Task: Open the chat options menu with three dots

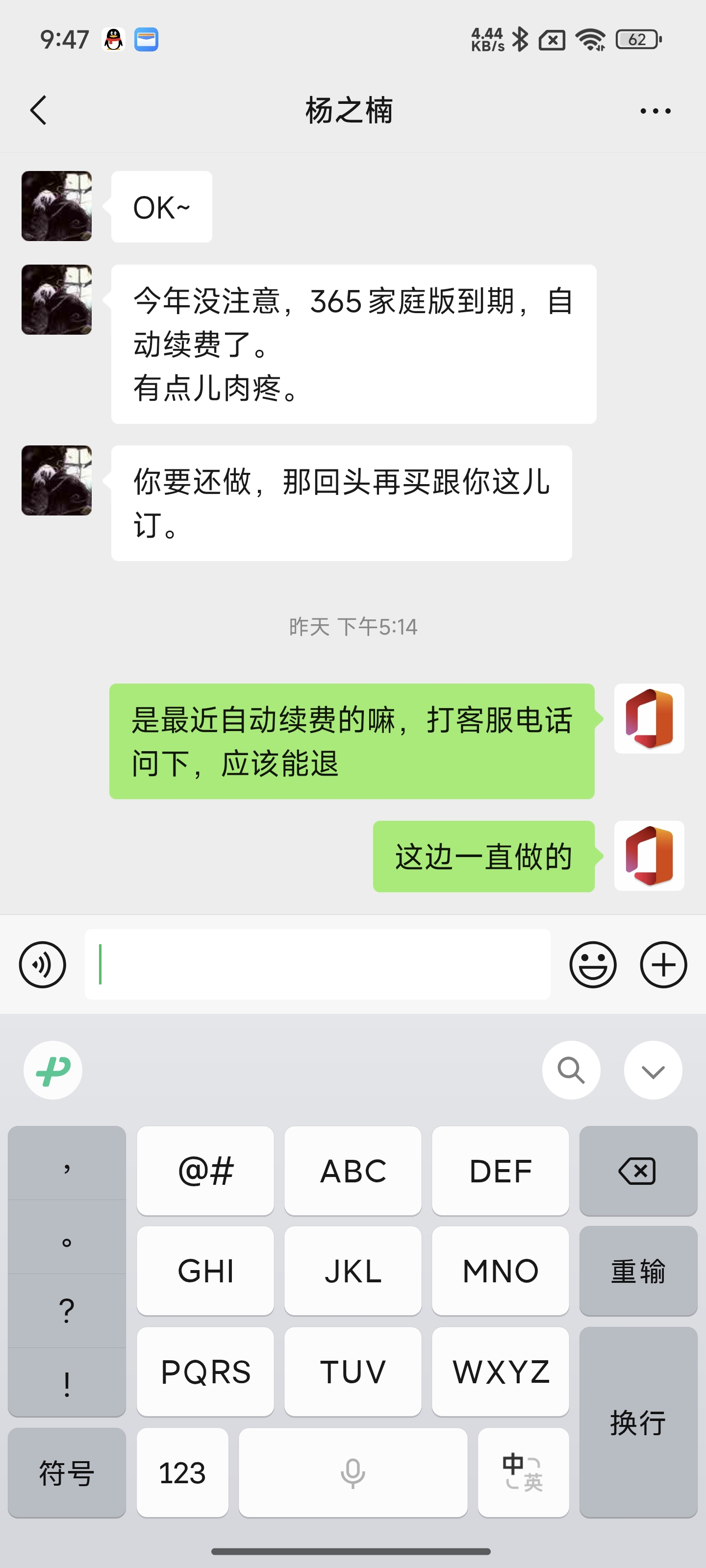Action: click(653, 110)
